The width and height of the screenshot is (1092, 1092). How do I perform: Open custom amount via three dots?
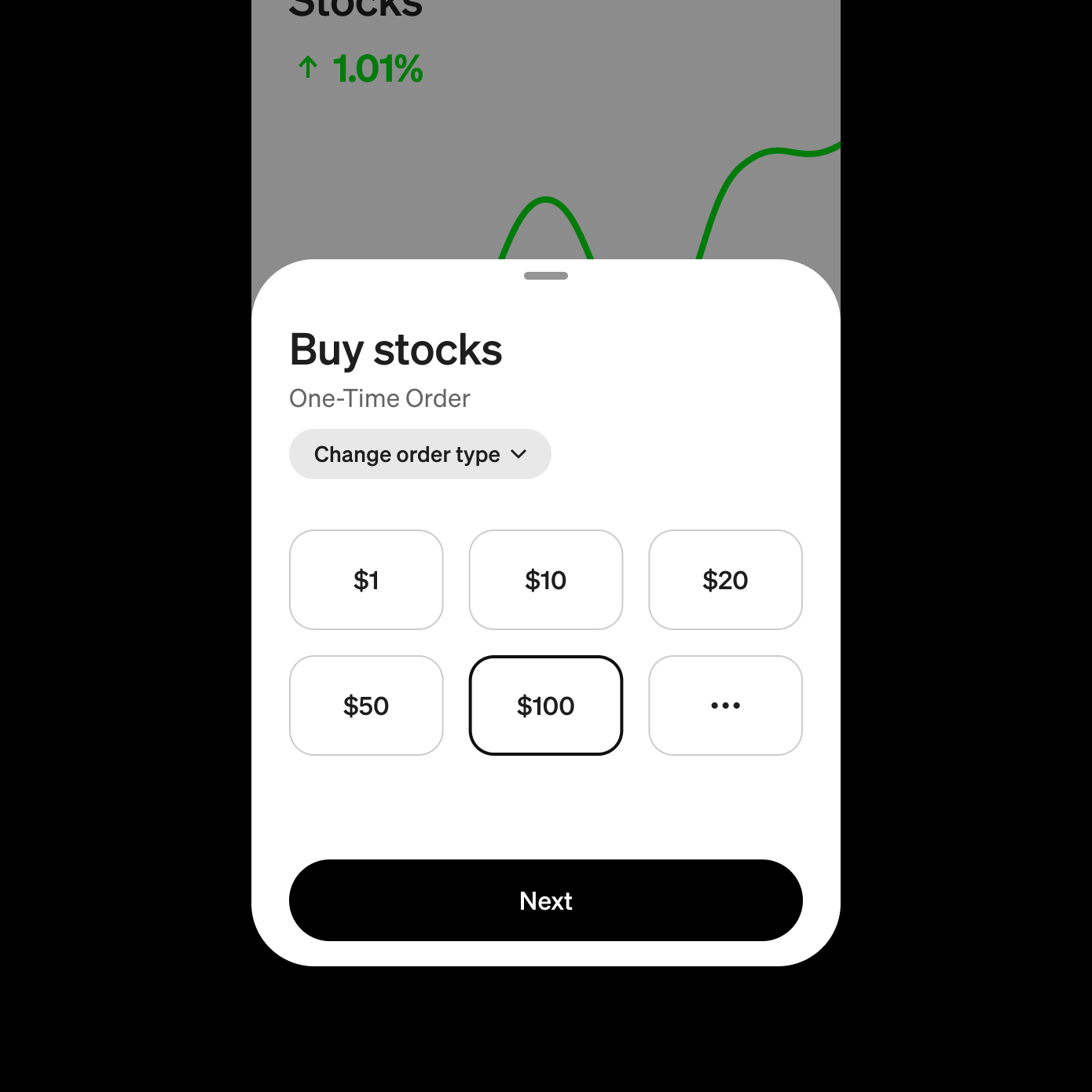[x=724, y=705]
